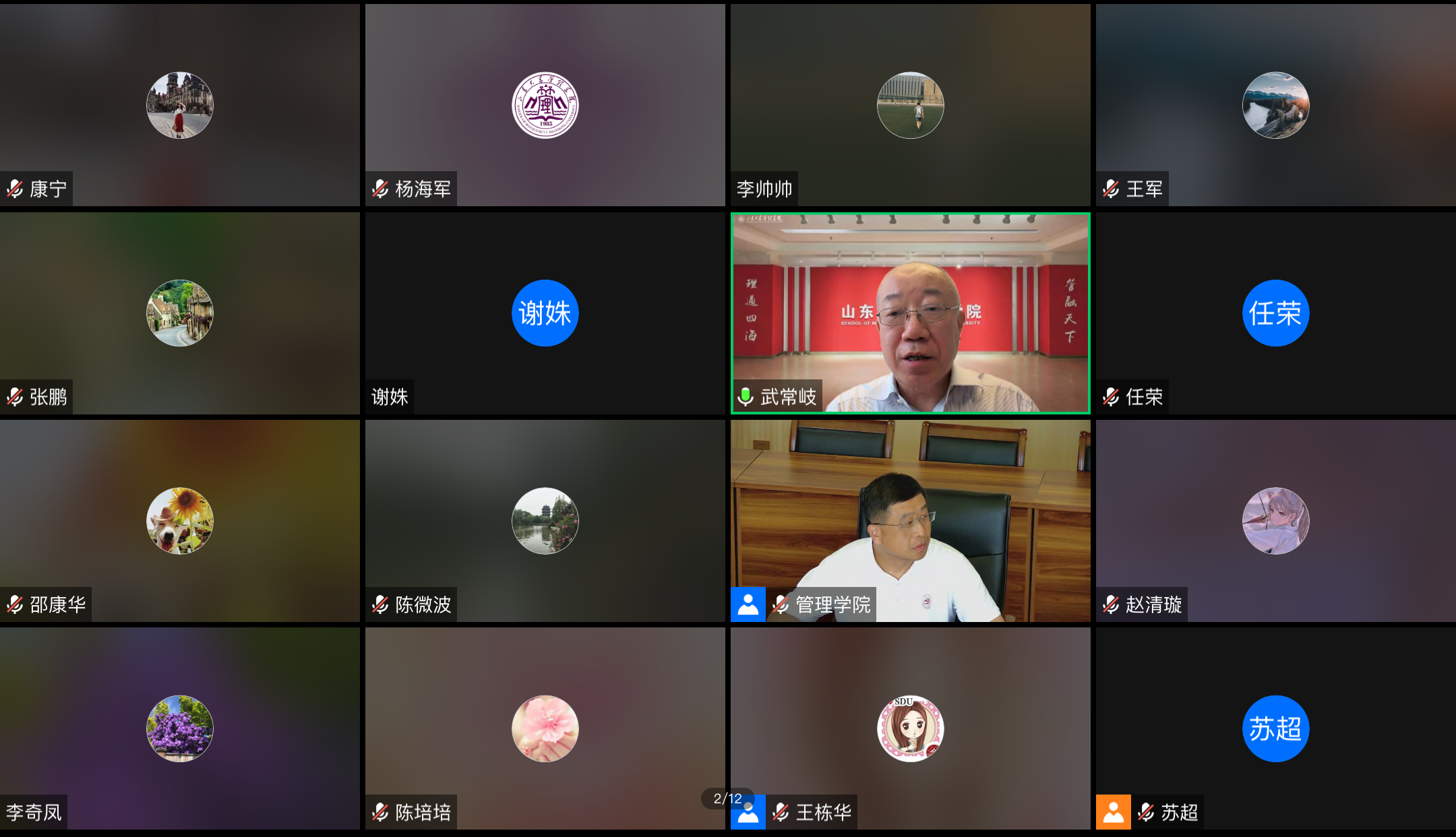1456x837 pixels.
Task: Open 陈培培's participant tile
Action: pyautogui.click(x=545, y=728)
